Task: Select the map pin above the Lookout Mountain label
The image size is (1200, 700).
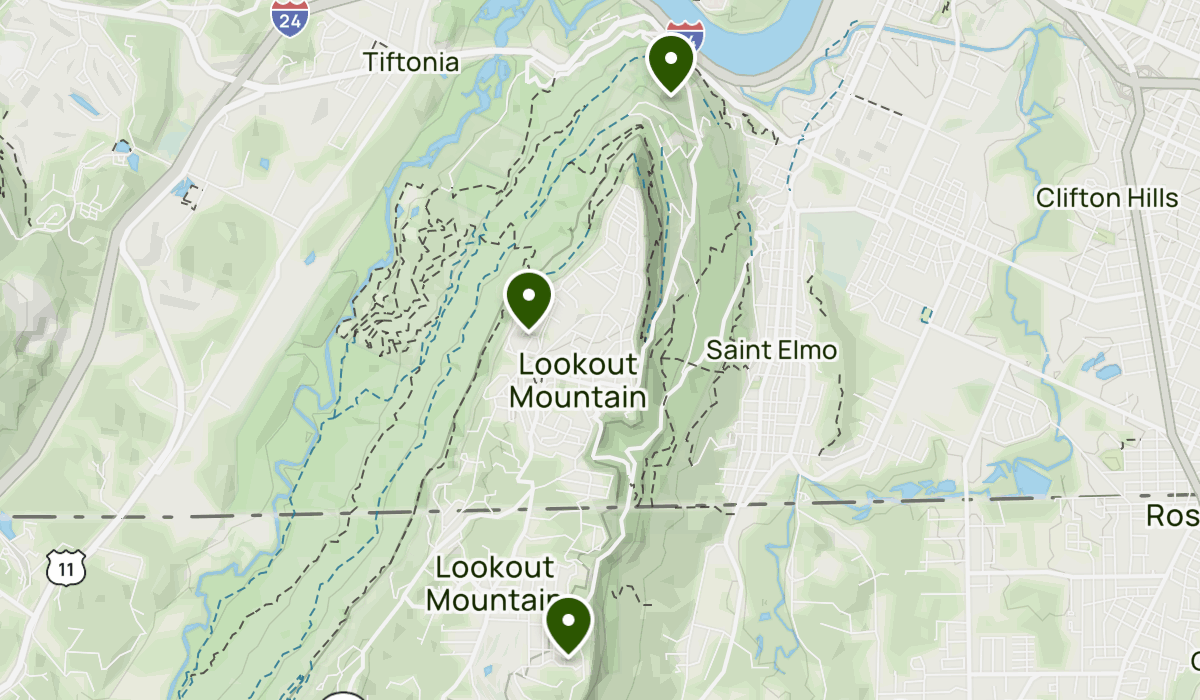Action: tap(529, 297)
